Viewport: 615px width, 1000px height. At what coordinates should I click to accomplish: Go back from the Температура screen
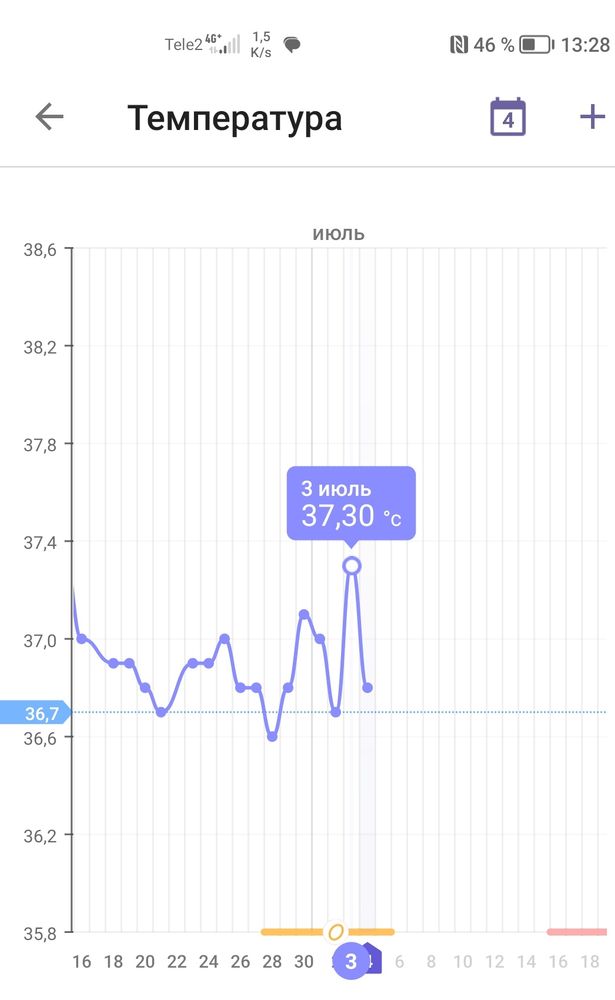49,117
